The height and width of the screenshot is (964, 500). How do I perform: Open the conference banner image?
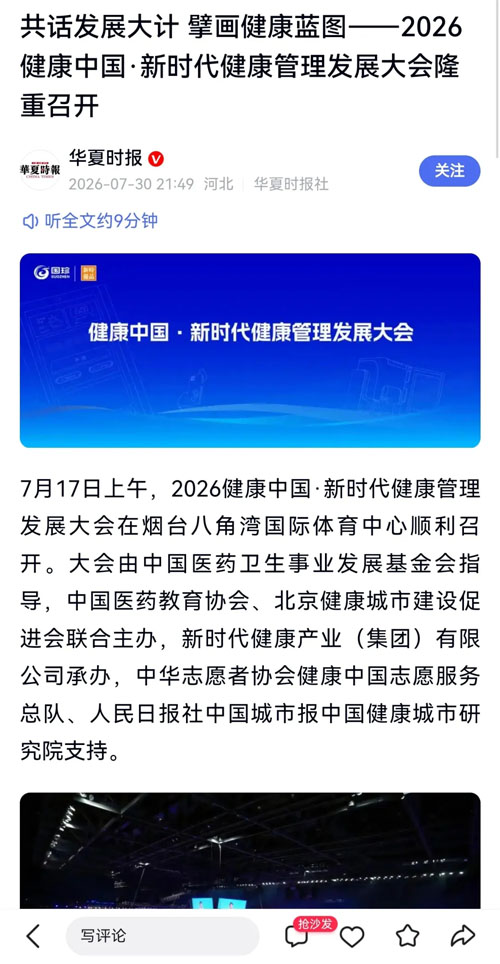[250, 350]
